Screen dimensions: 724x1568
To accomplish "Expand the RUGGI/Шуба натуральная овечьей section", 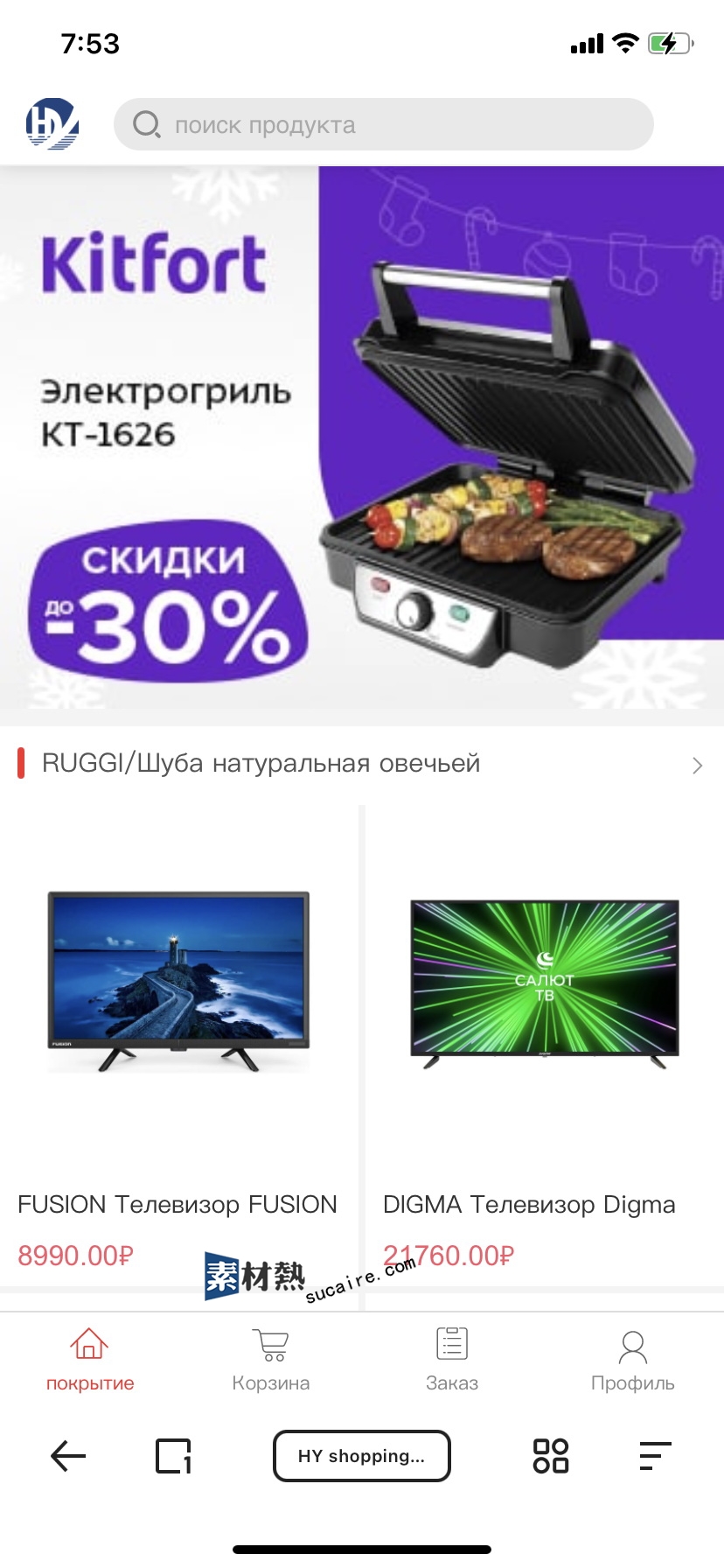I will [x=696, y=766].
